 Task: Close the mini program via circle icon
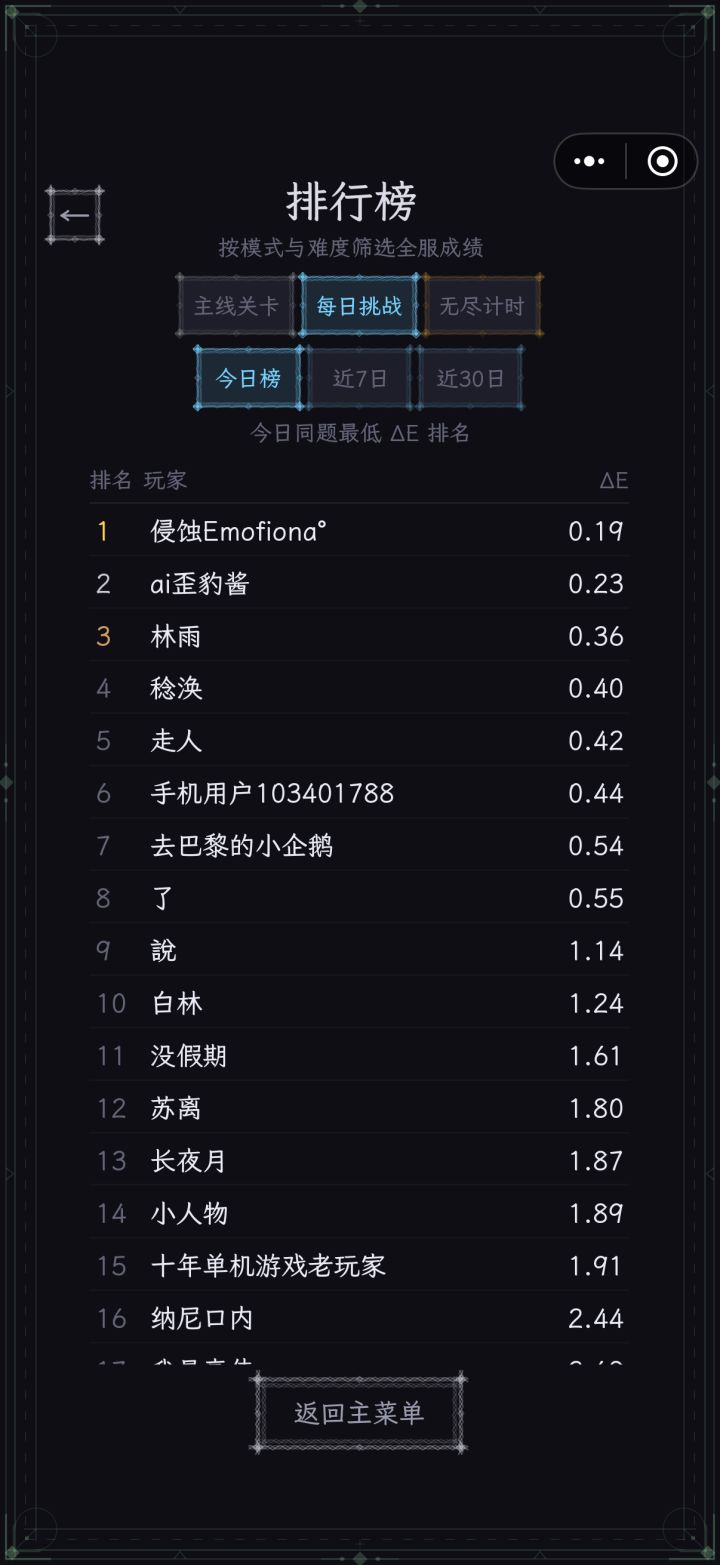point(662,161)
